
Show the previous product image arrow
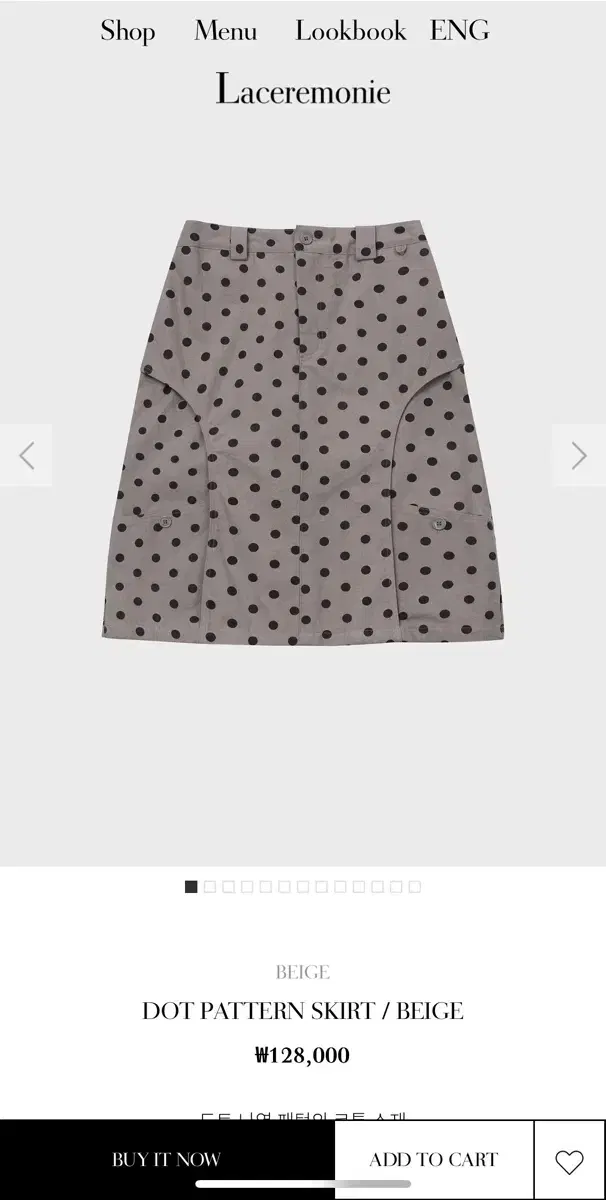click(27, 456)
